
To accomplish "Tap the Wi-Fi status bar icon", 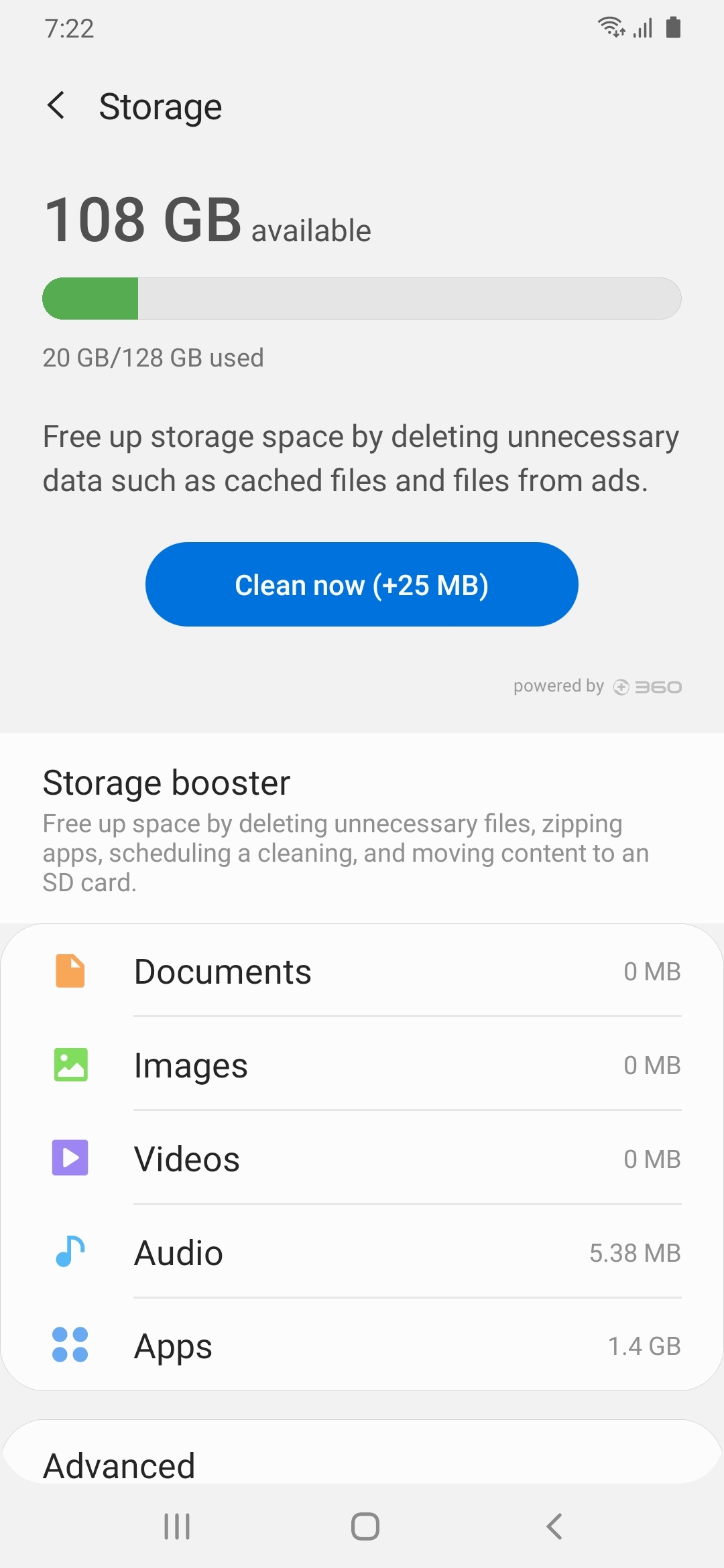I will (x=612, y=27).
